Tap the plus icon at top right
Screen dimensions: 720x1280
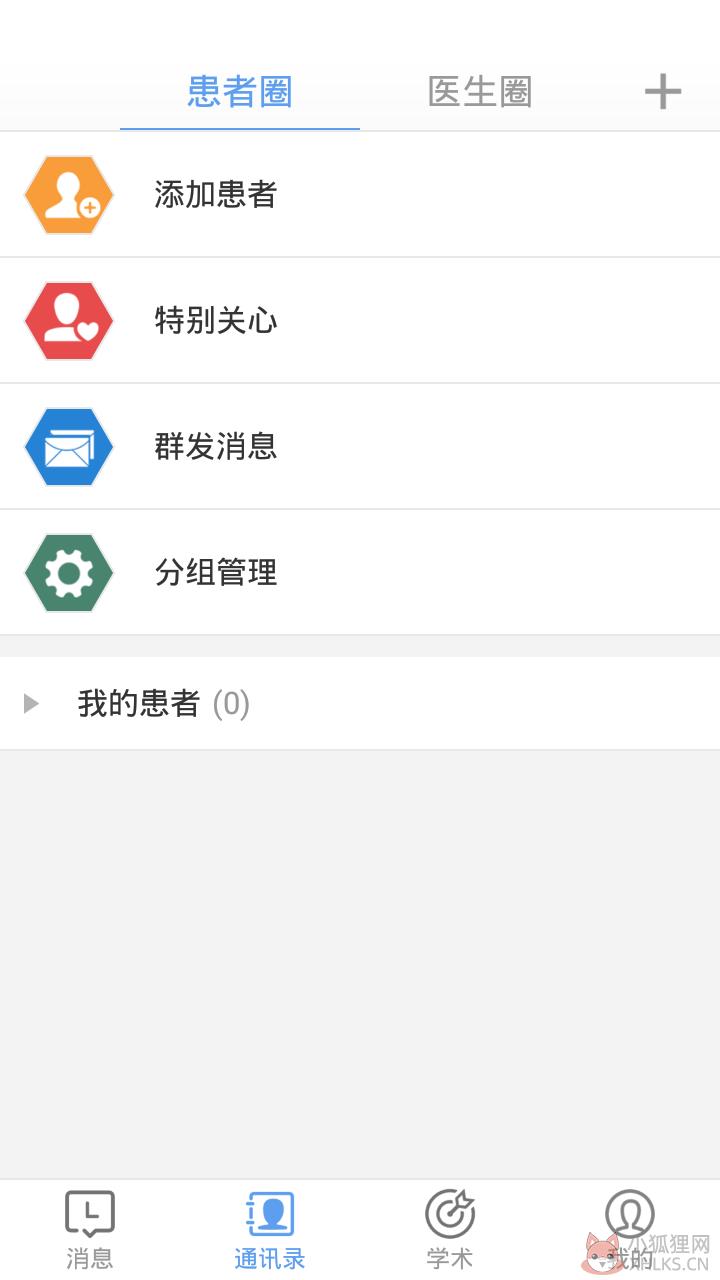click(x=662, y=92)
